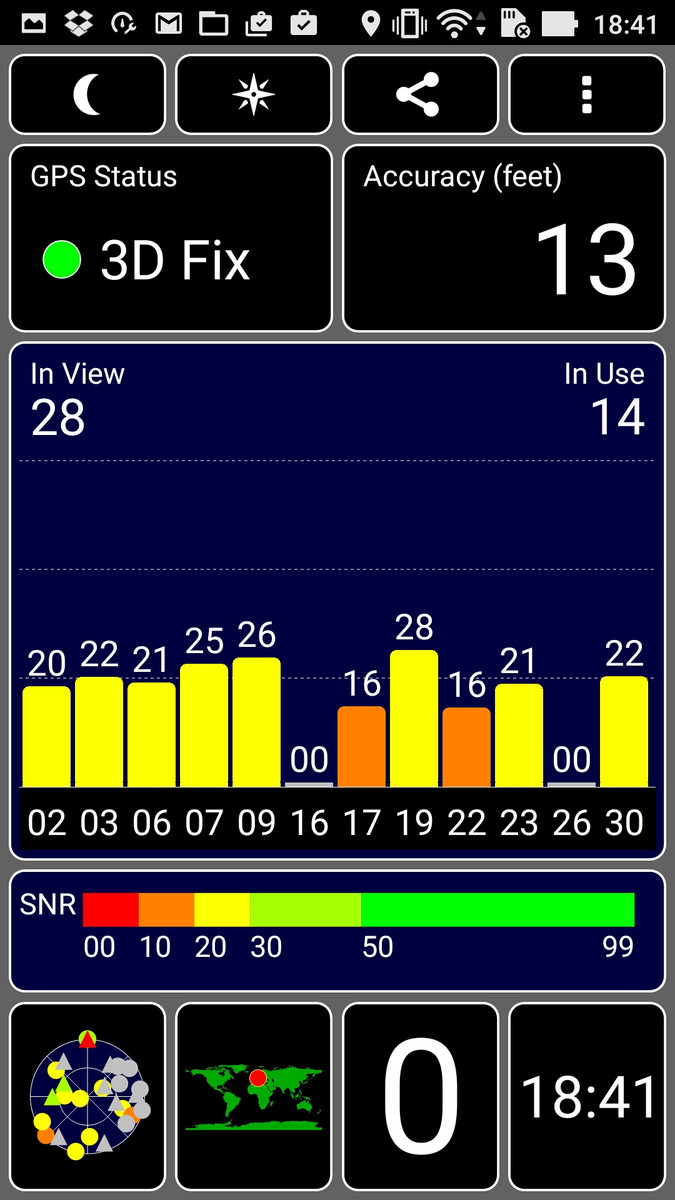Open the satellite sky view tile

pyautogui.click(x=87, y=1097)
